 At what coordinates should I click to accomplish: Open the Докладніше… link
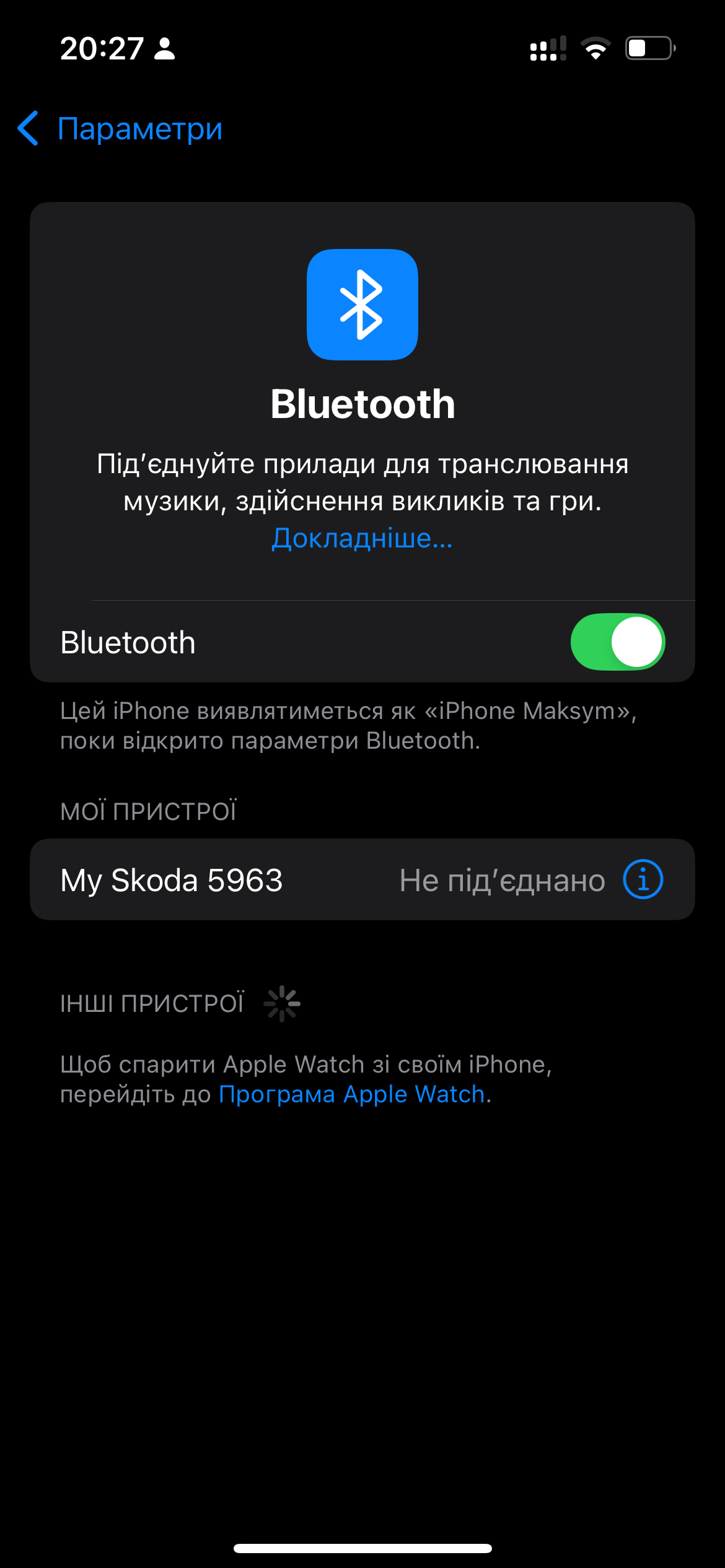pyautogui.click(x=362, y=538)
